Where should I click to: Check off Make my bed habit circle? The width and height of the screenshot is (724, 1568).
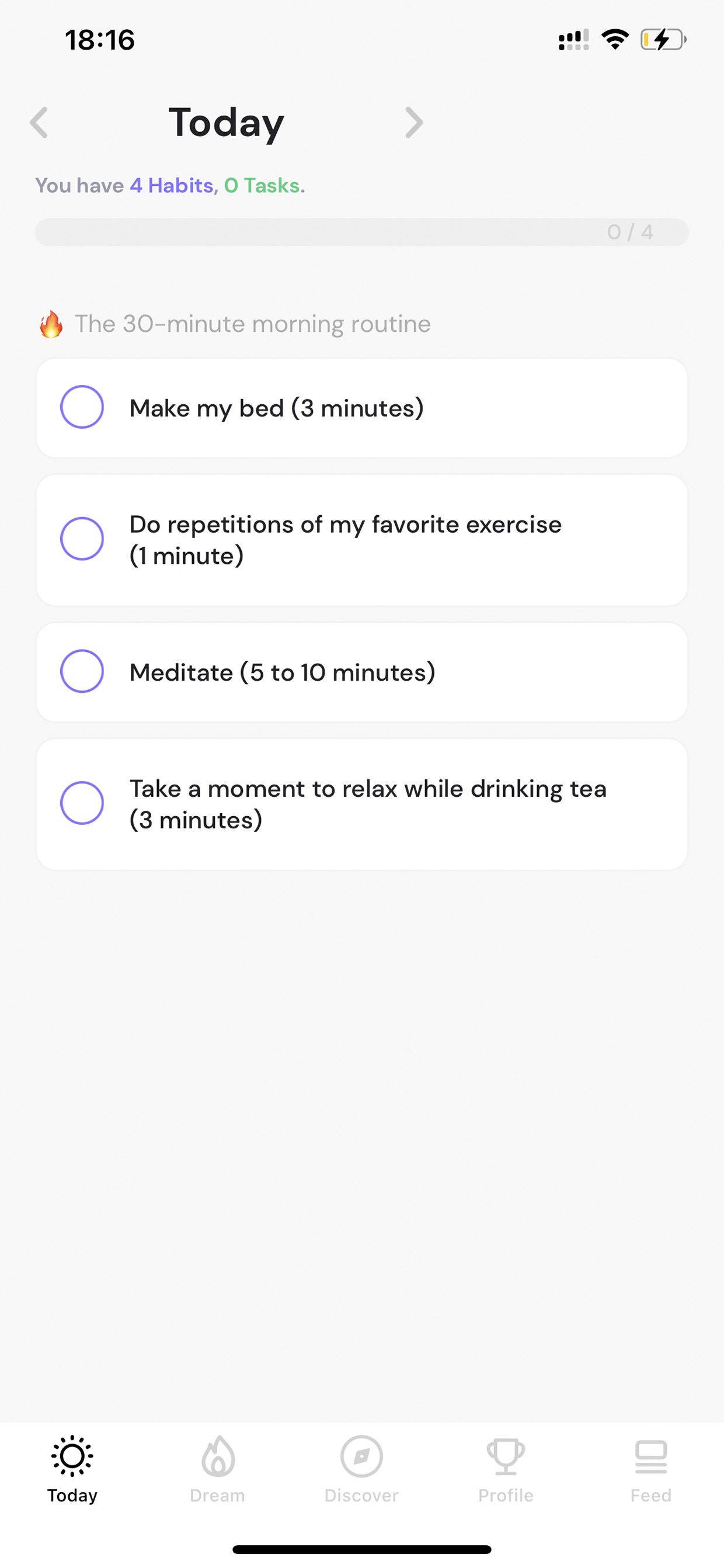point(82,407)
